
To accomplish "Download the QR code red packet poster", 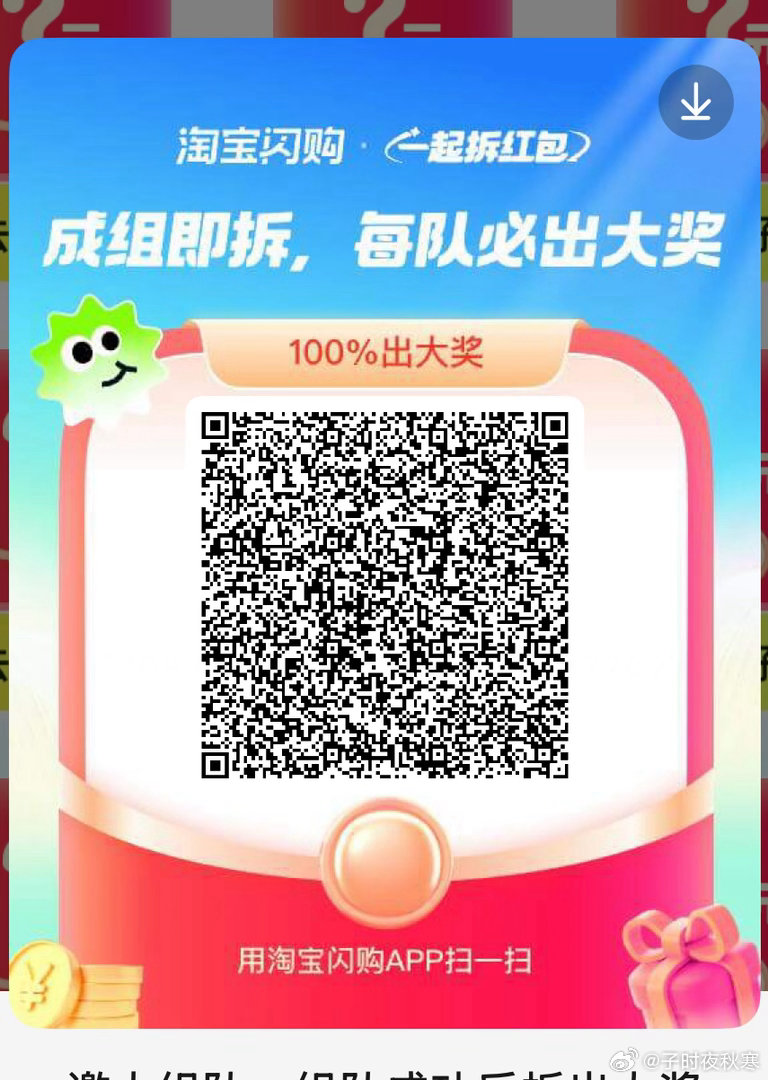I will click(x=696, y=102).
